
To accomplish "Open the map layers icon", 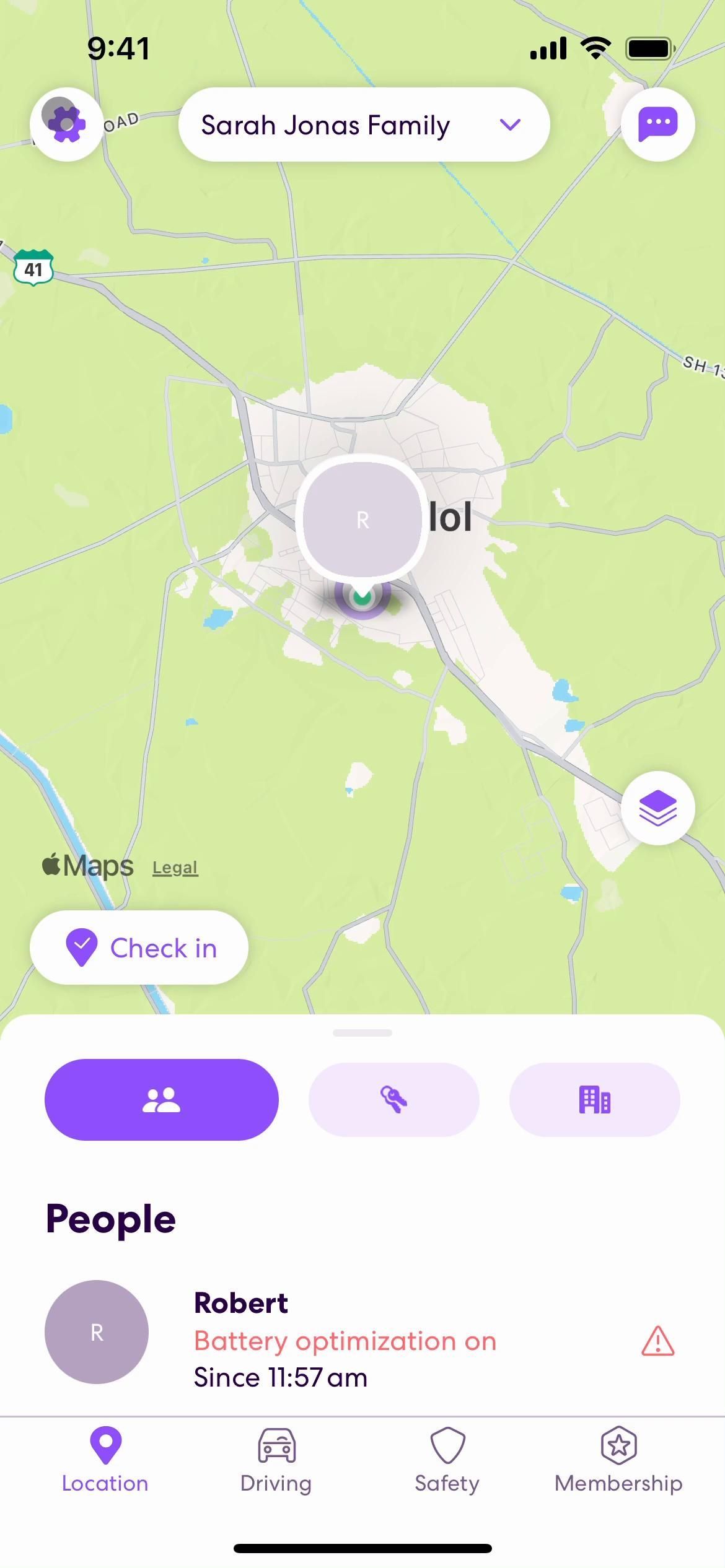I will pos(657,809).
